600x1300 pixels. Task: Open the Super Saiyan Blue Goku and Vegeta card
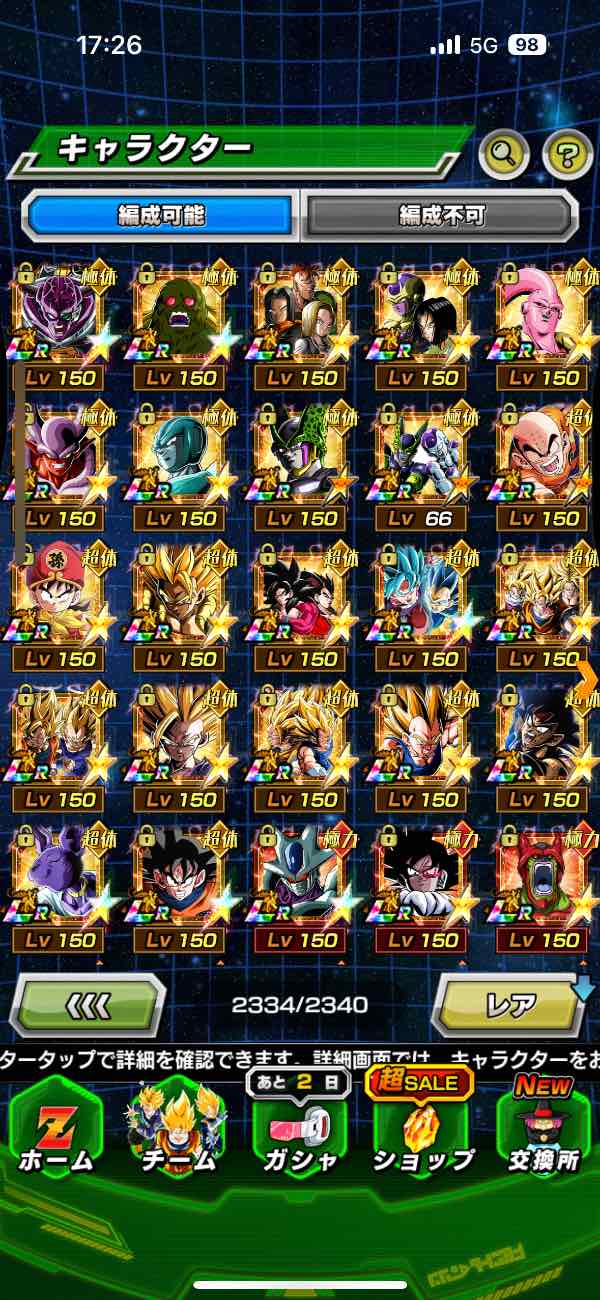click(422, 607)
